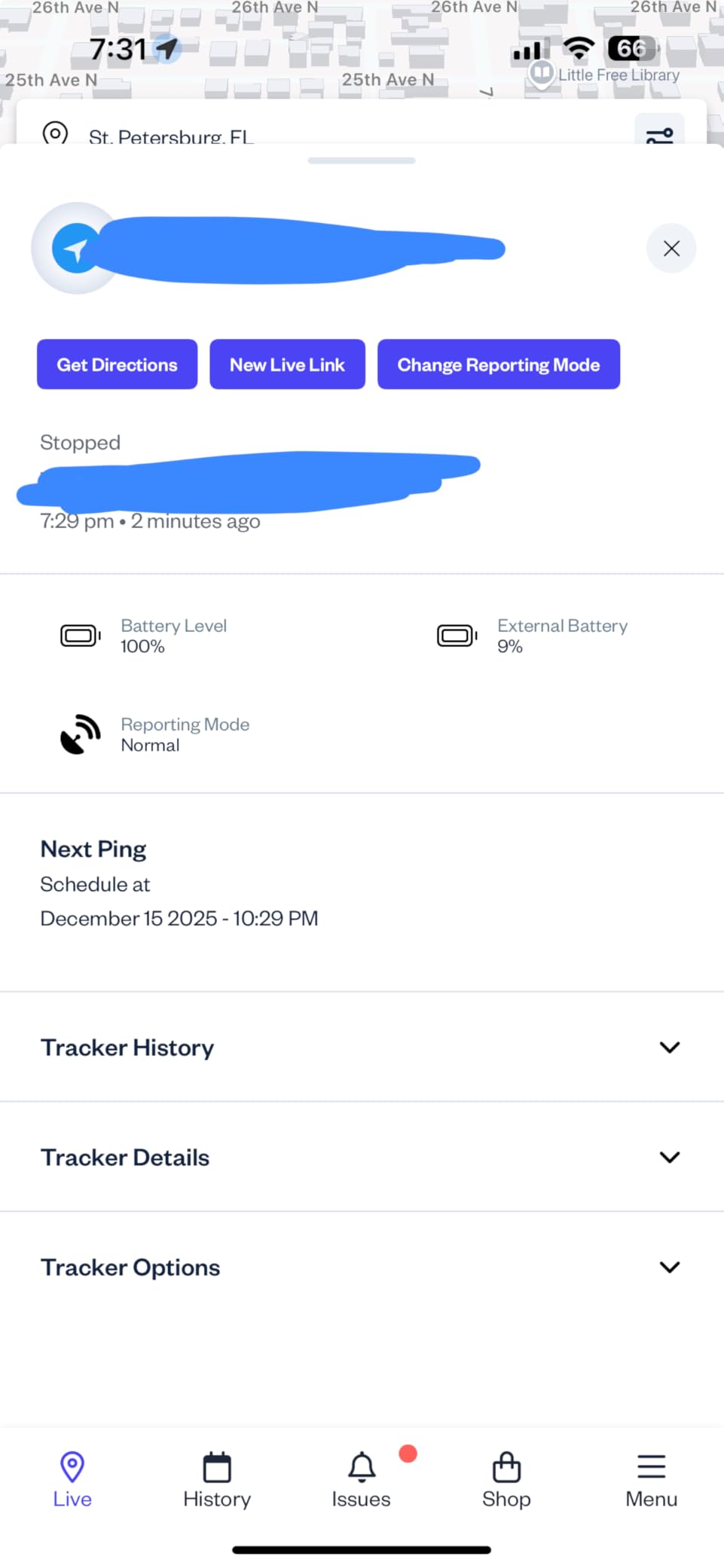The image size is (724, 1568).
Task: Open the Shop tab
Action: (x=506, y=1480)
